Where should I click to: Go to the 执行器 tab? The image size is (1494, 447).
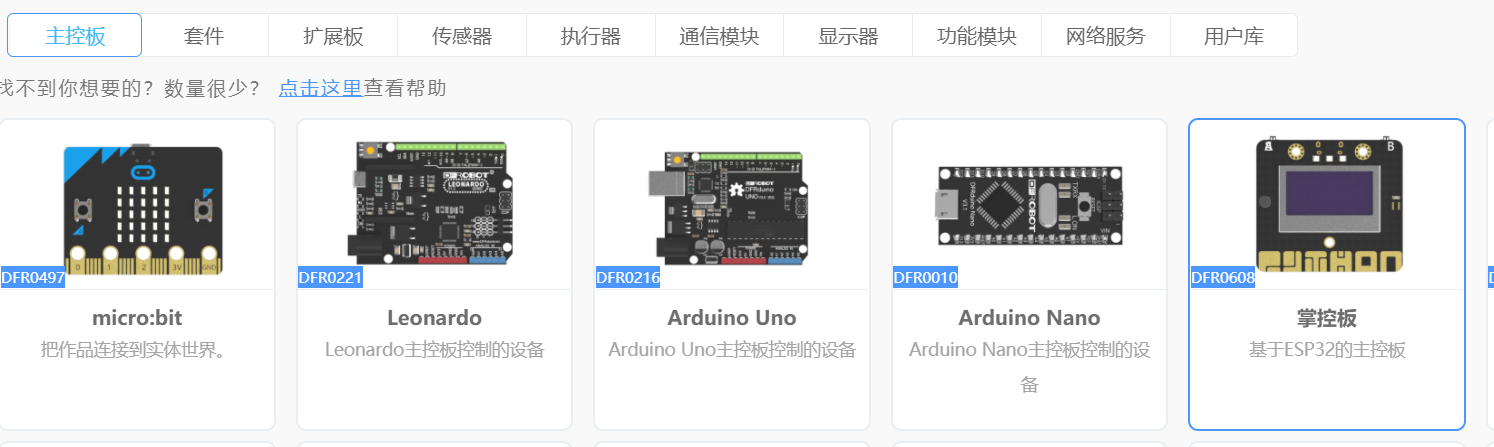(x=591, y=36)
